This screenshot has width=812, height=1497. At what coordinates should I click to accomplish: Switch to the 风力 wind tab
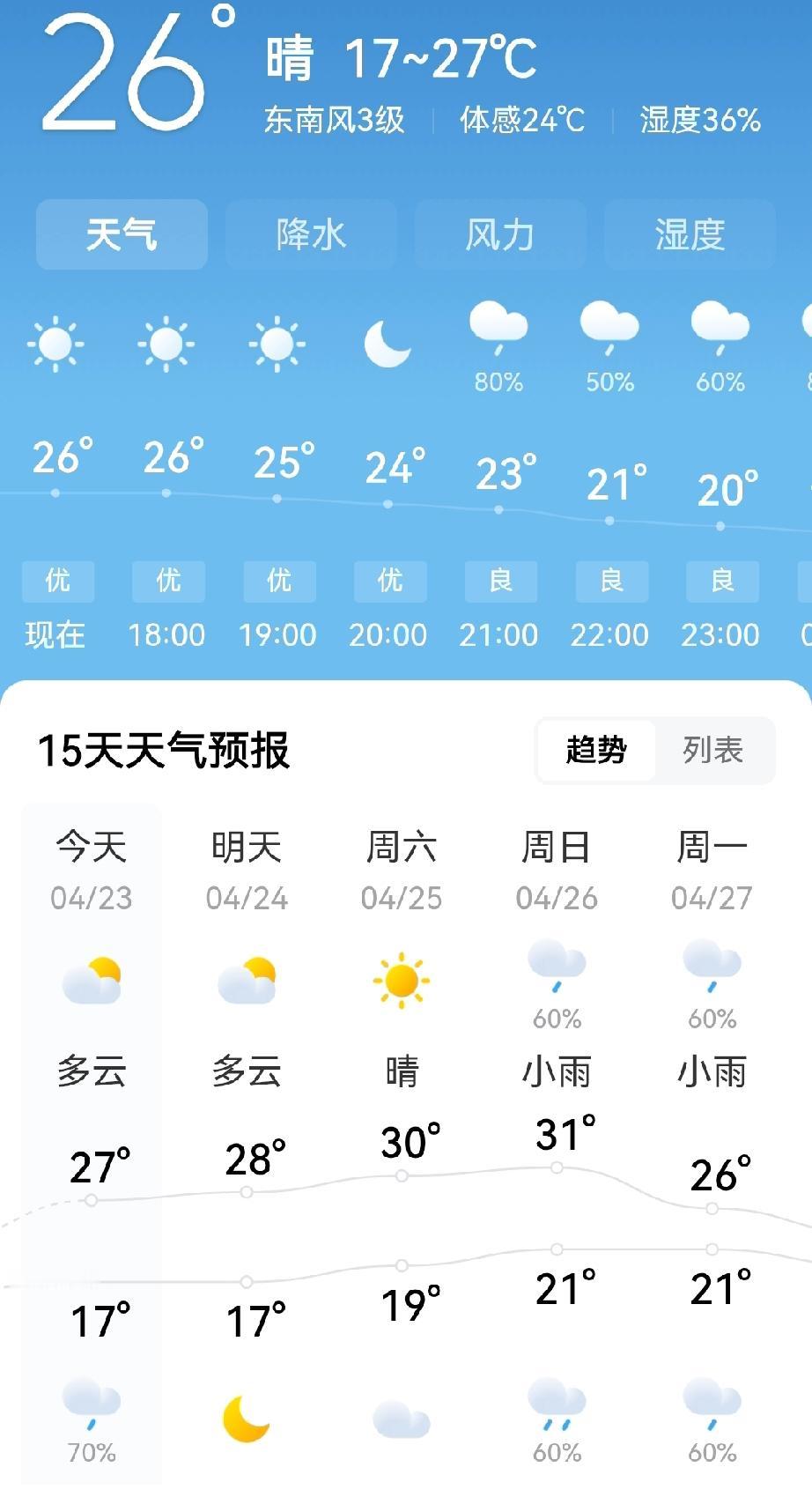(500, 234)
